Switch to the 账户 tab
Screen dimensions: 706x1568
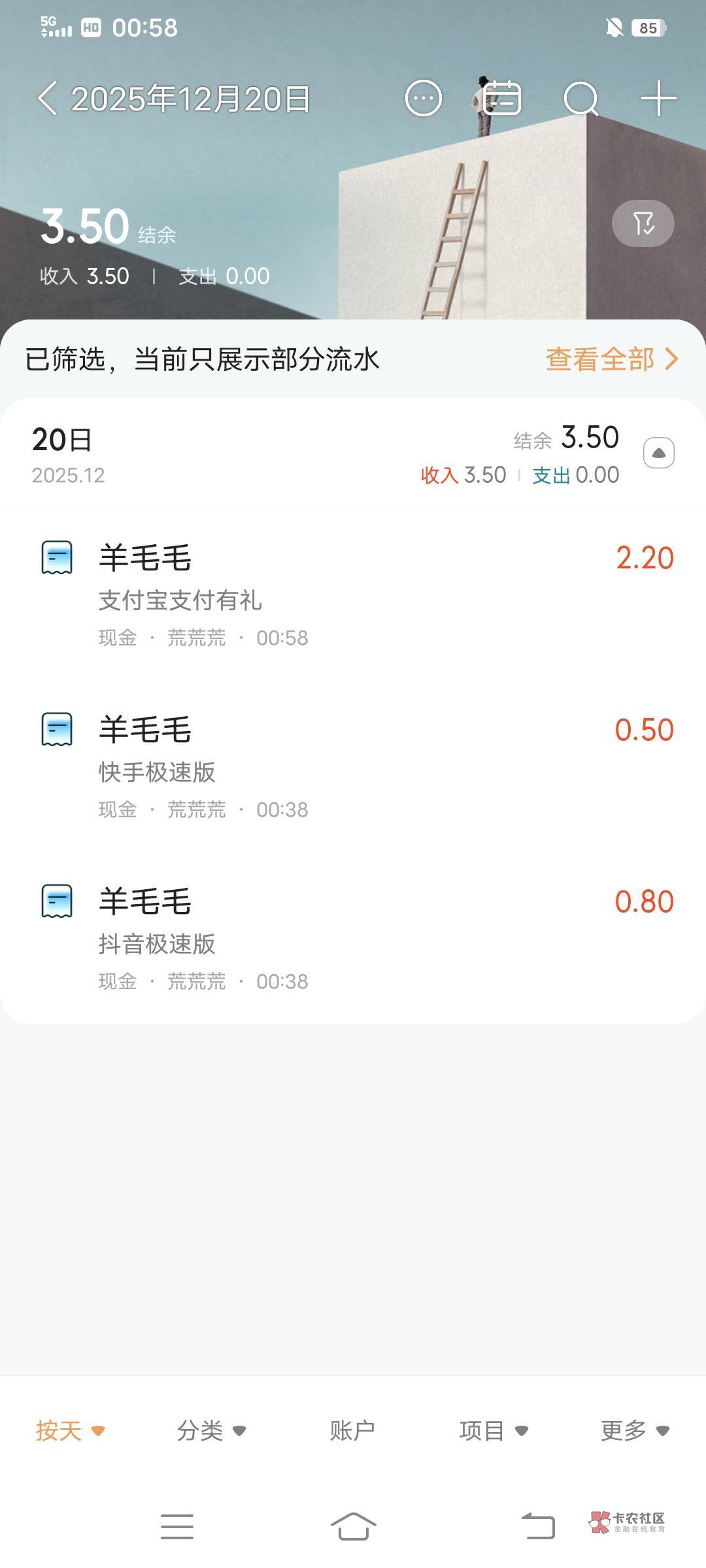coord(352,1431)
